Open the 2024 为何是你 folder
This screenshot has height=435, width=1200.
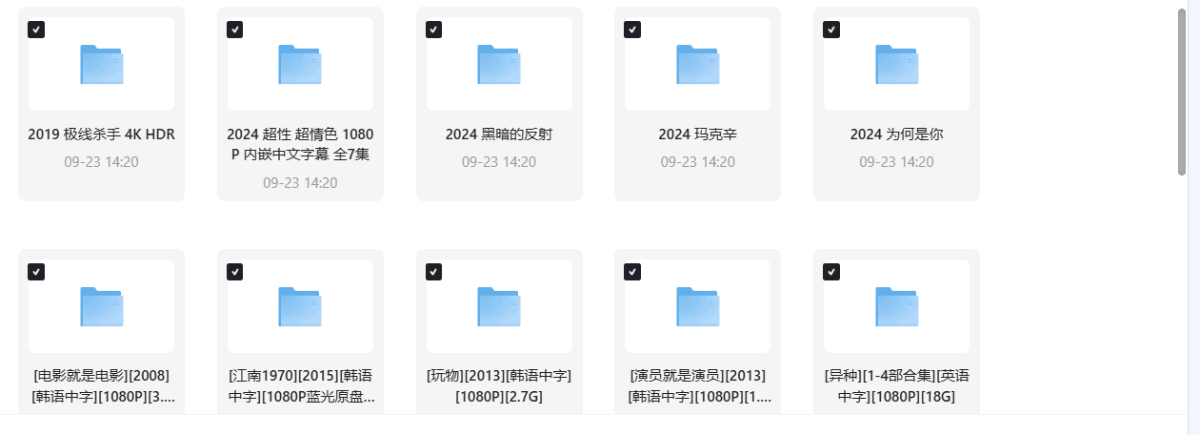pyautogui.click(x=897, y=63)
